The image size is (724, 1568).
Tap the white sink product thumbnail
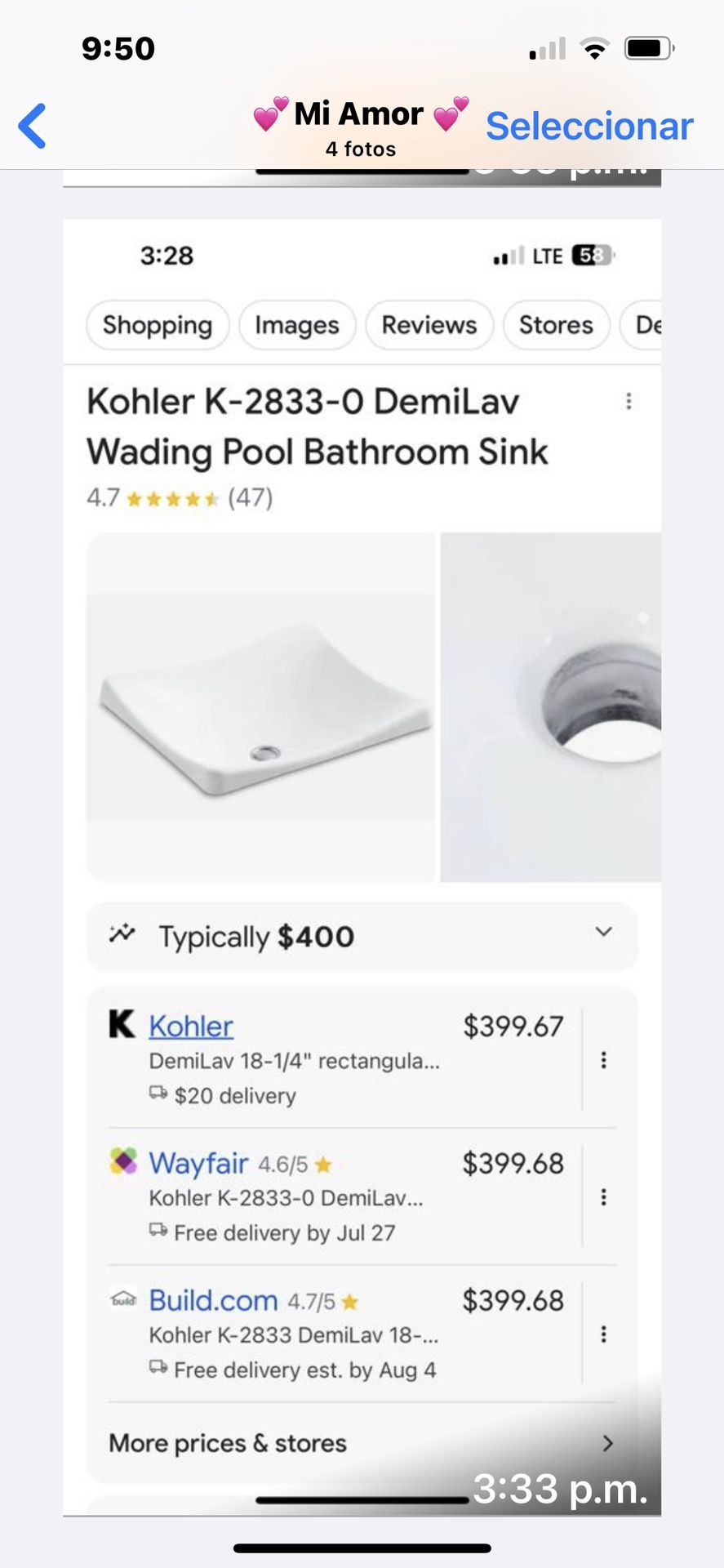point(261,706)
